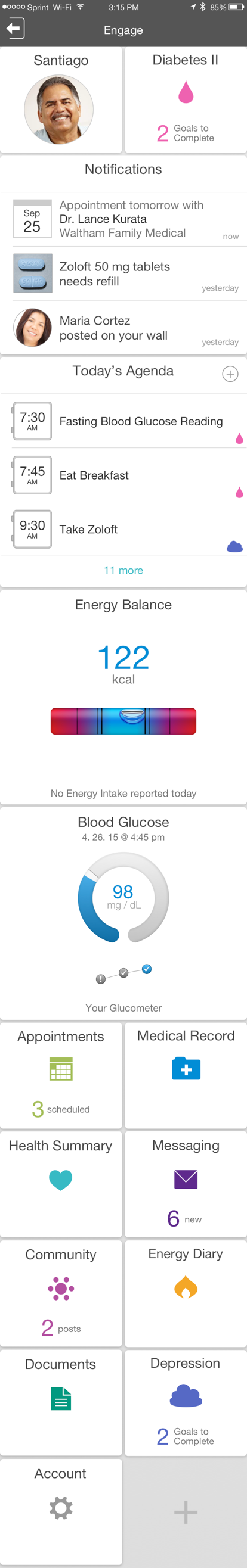Show 11 more agenda items
Image resolution: width=247 pixels, height=1568 pixels.
(x=123, y=570)
